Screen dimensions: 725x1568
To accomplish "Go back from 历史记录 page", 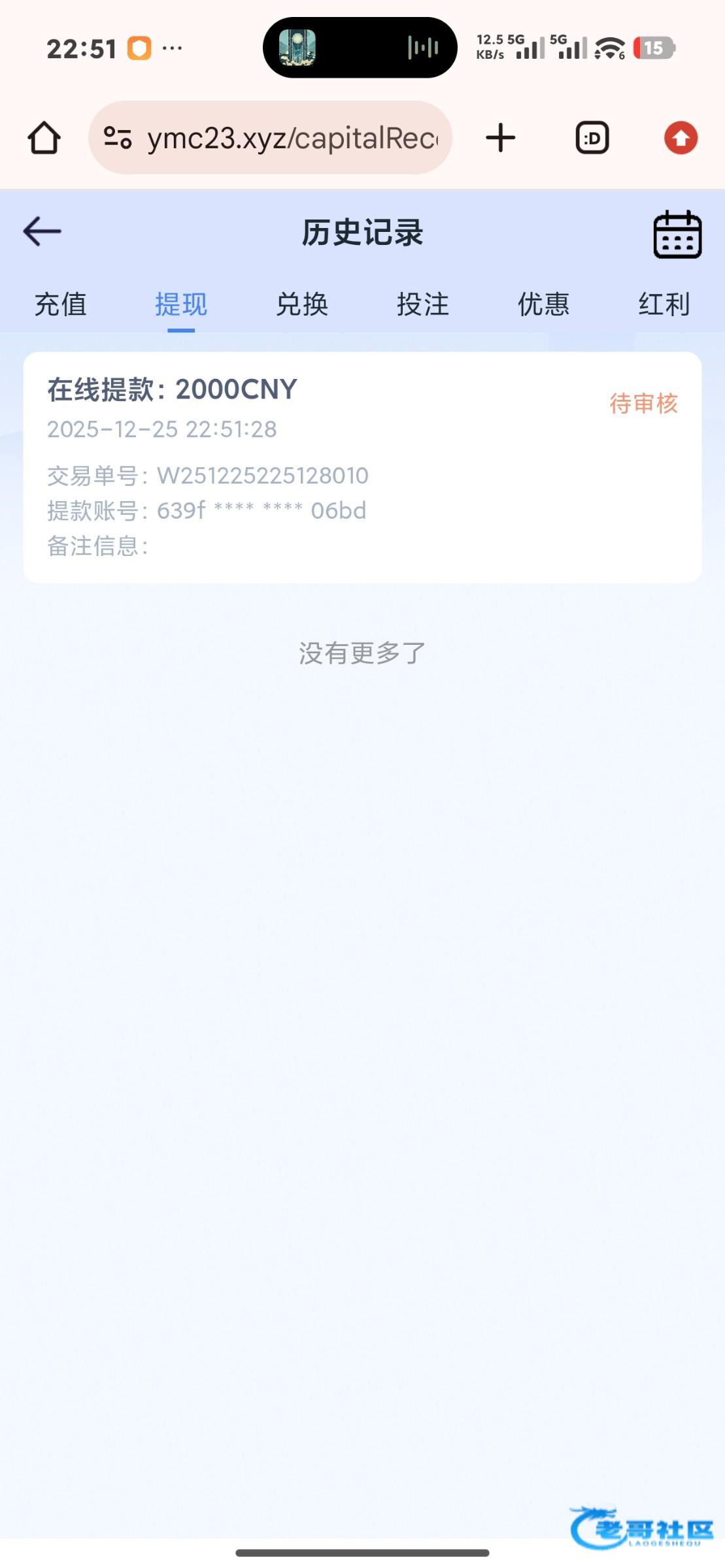I will point(42,232).
